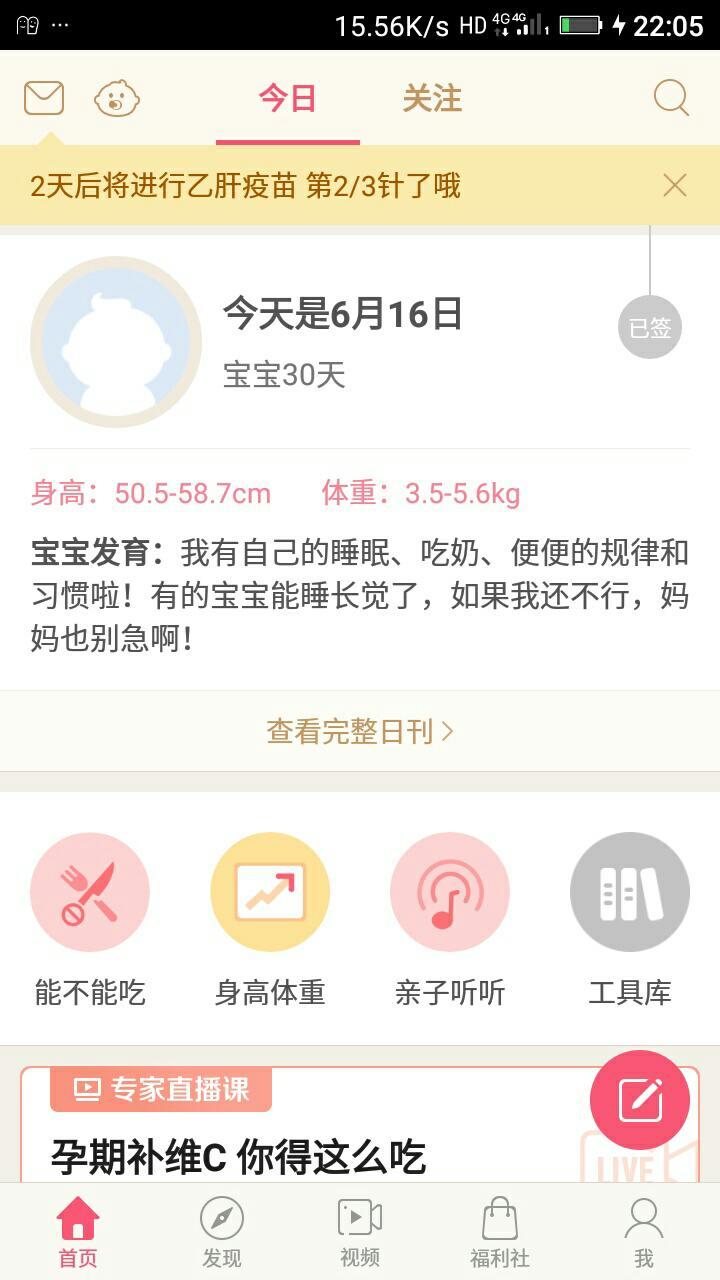This screenshot has width=720, height=1280.
Task: Open 我 profile tab
Action: pyautogui.click(x=644, y=1232)
